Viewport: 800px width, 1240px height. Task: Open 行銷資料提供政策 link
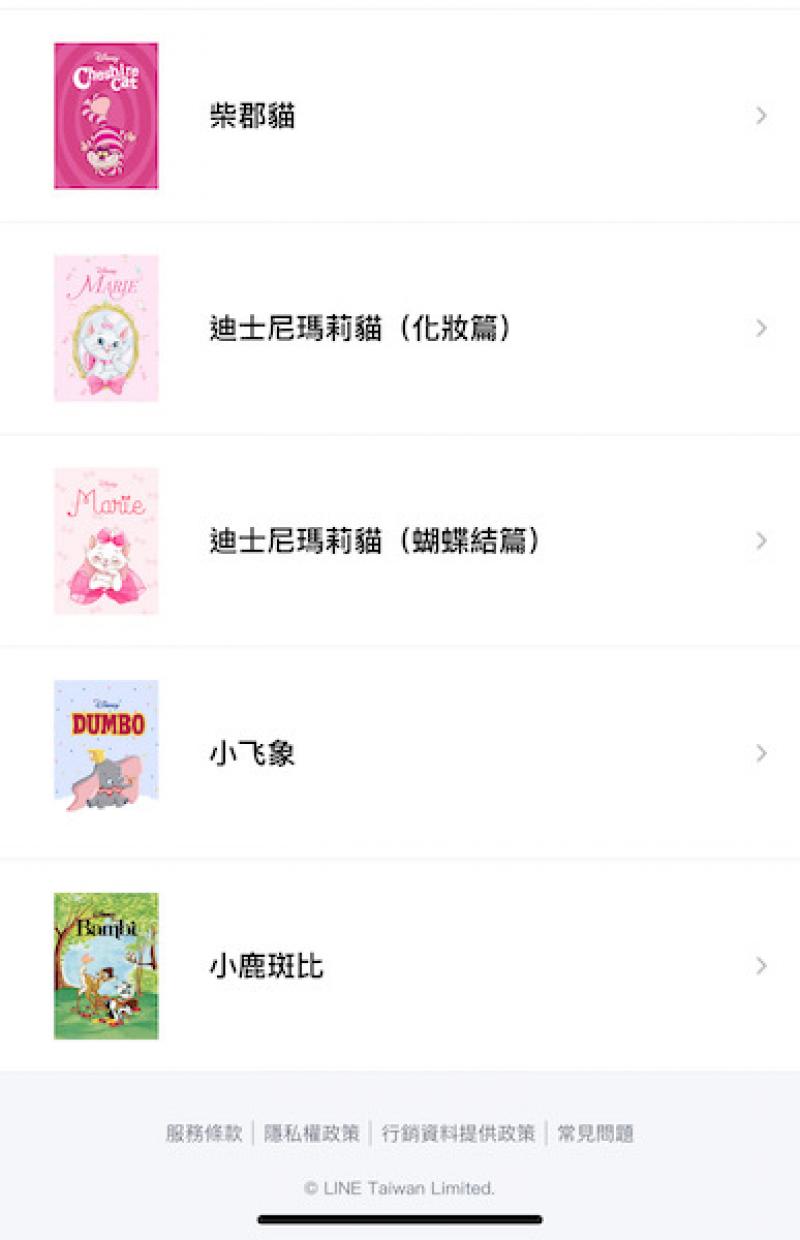point(458,1133)
